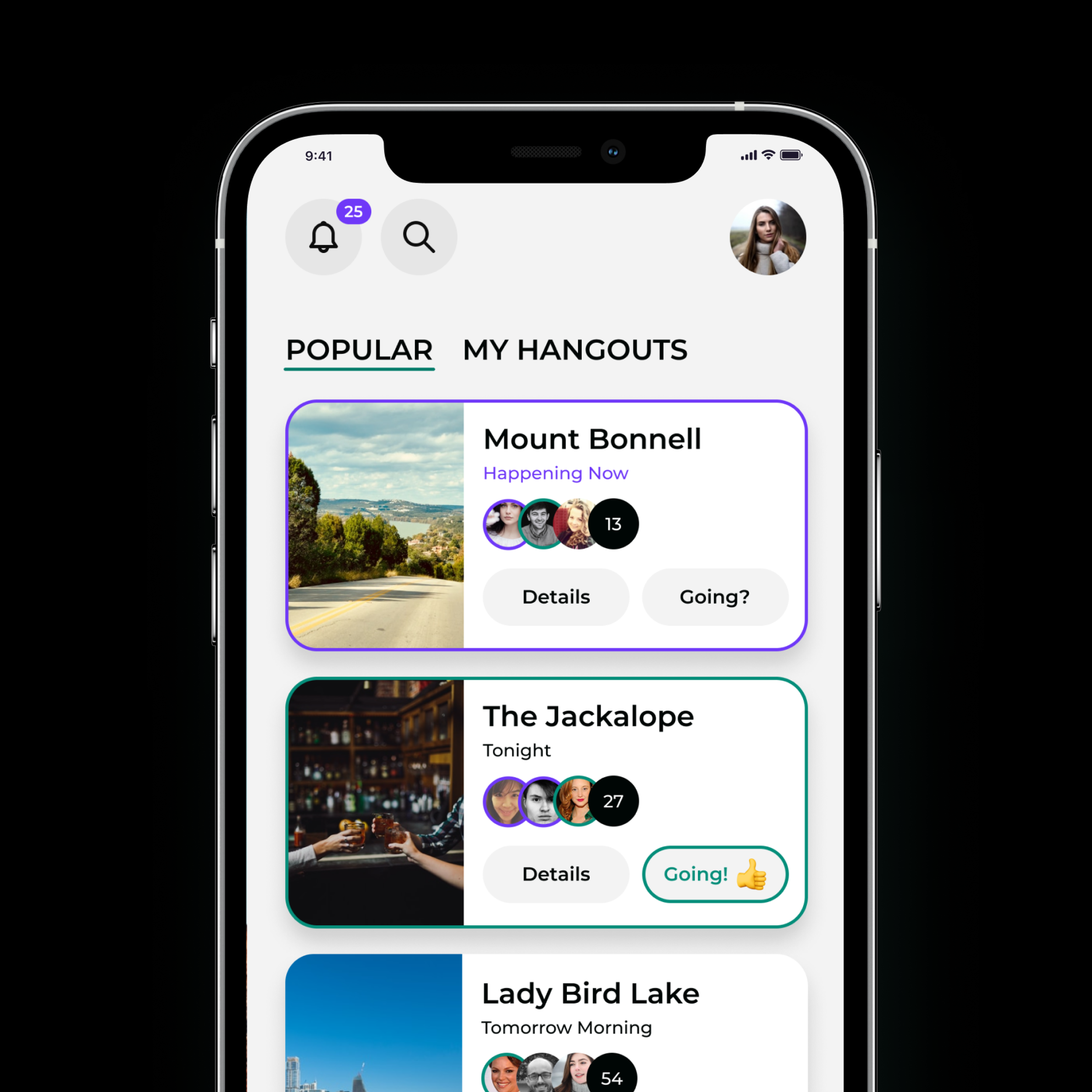The width and height of the screenshot is (1092, 1092).
Task: Open The Jackalope hangout card
Action: tap(588, 717)
